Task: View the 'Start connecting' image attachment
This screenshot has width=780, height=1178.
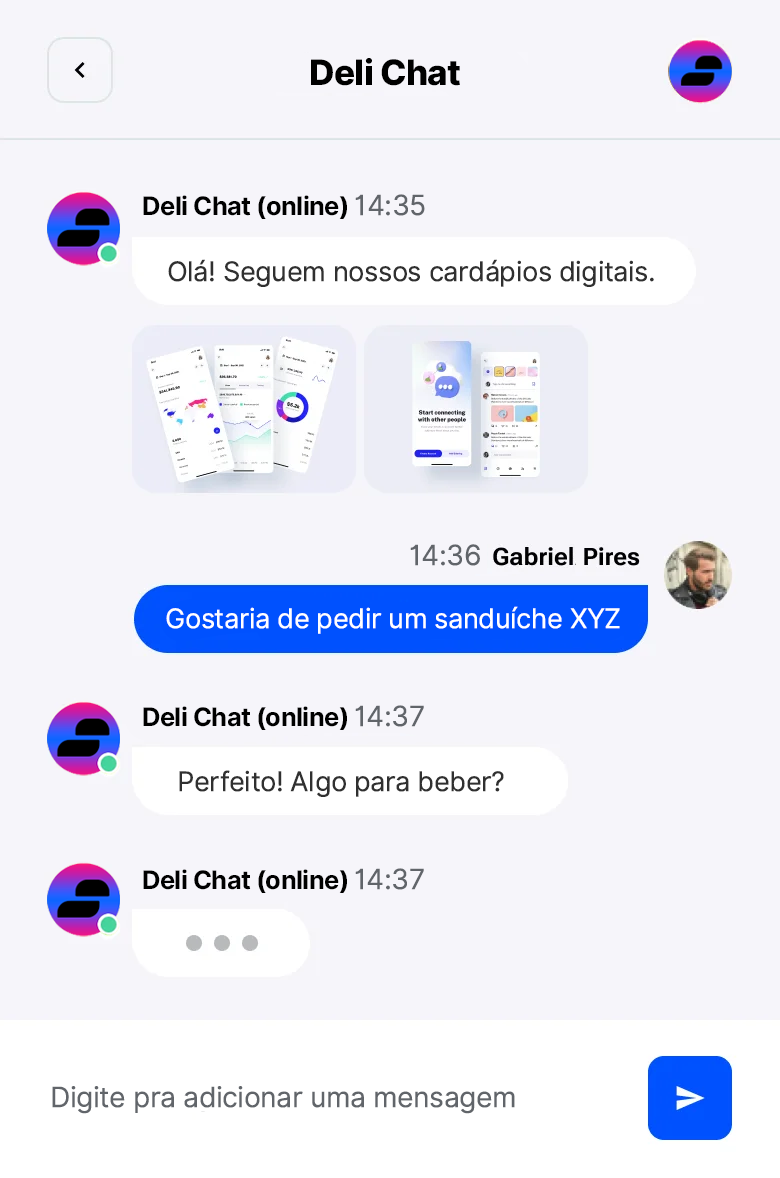Action: coord(476,408)
